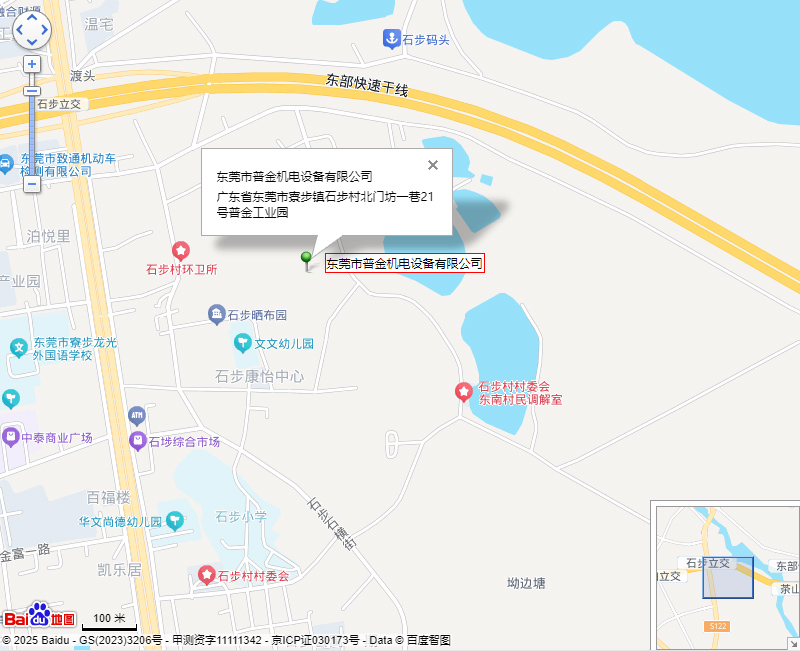Select the 石步码头 ferry point
The height and width of the screenshot is (651, 800).
point(392,38)
